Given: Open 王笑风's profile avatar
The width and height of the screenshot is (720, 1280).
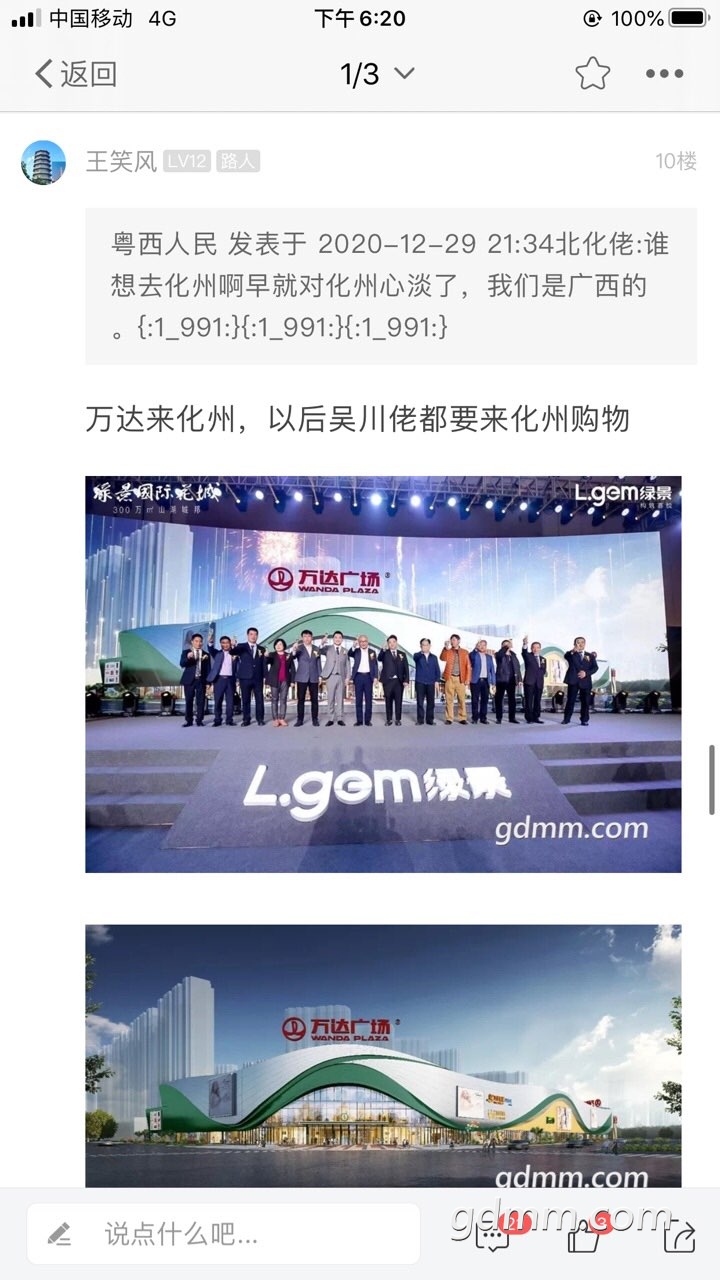Looking at the screenshot, I should pos(44,162).
